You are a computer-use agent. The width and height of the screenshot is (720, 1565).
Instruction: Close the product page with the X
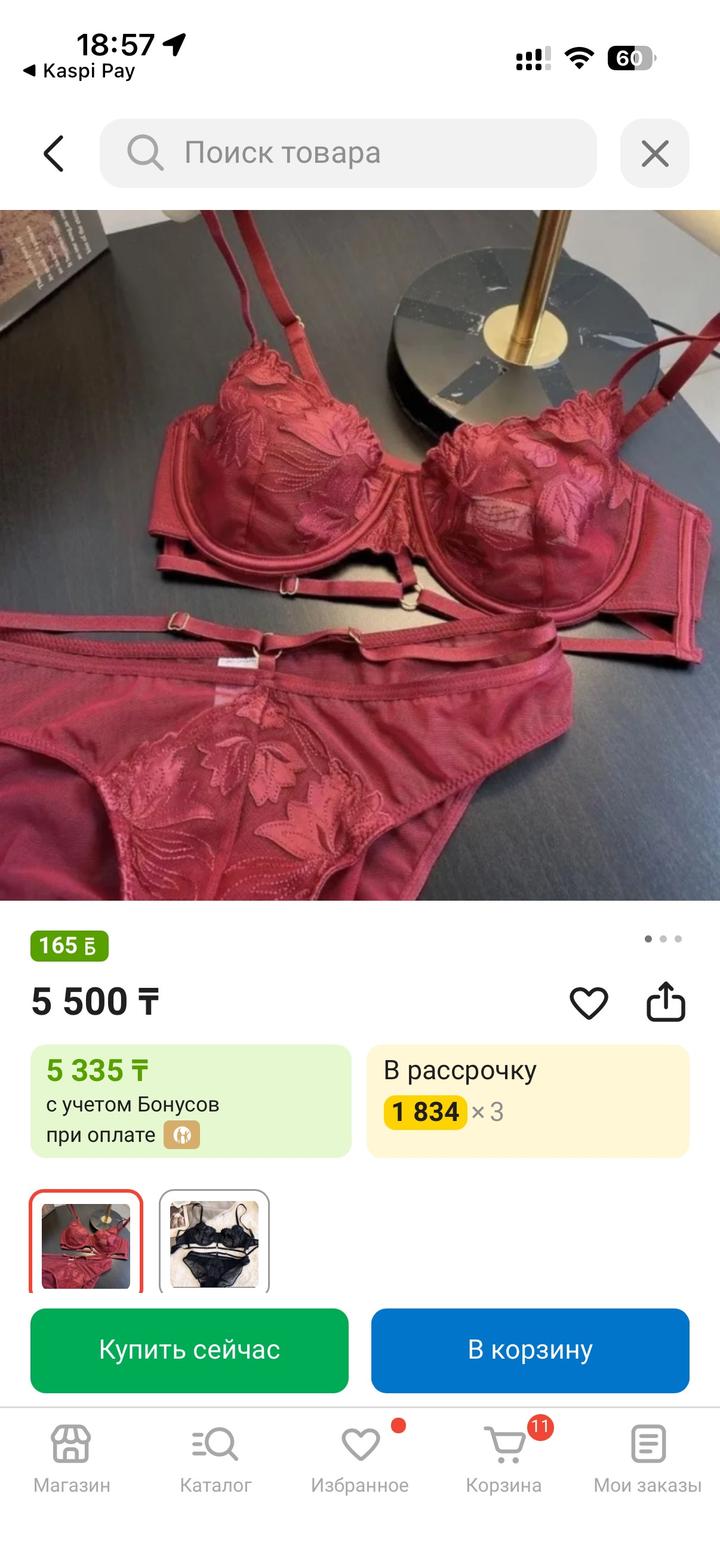tap(655, 153)
